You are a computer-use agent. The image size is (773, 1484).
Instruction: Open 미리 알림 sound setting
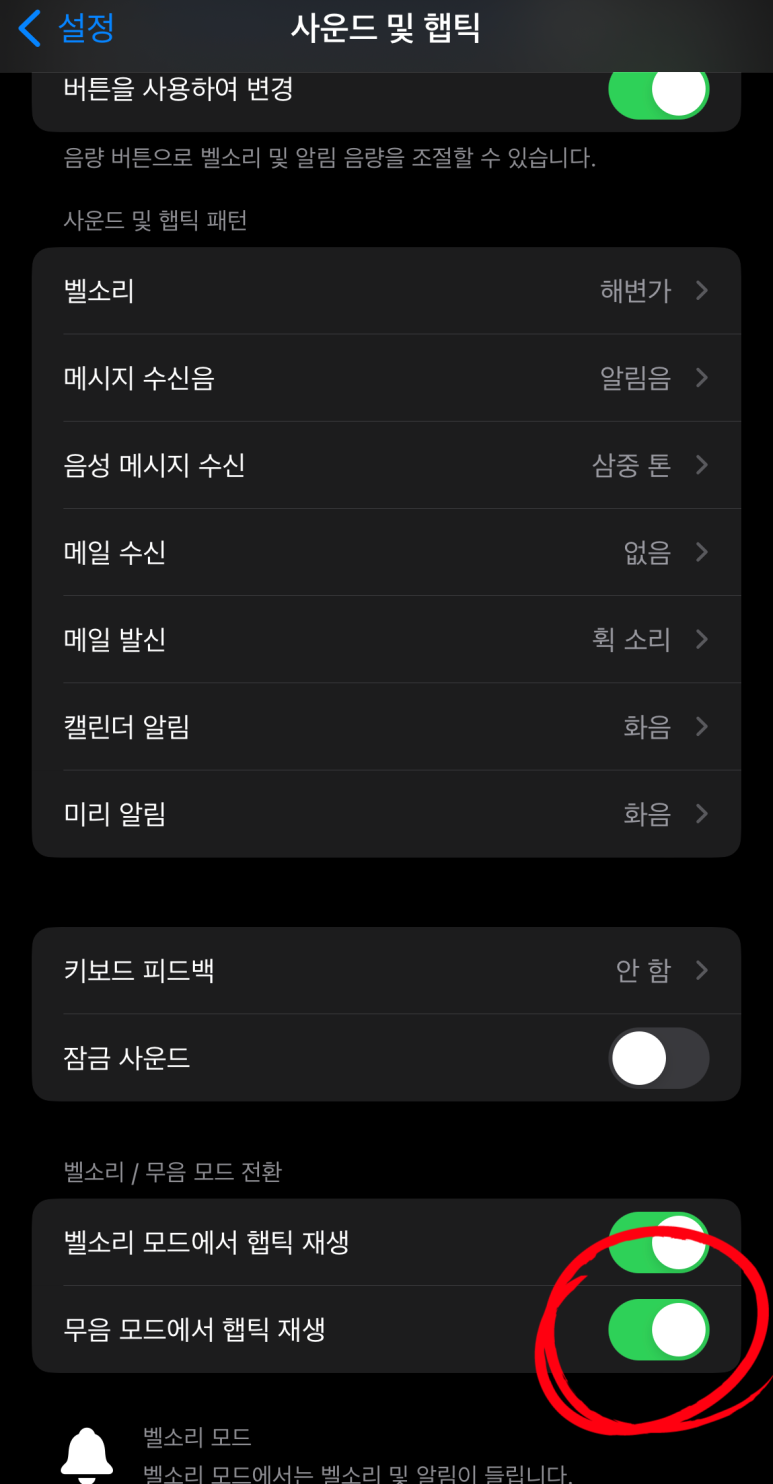click(386, 814)
